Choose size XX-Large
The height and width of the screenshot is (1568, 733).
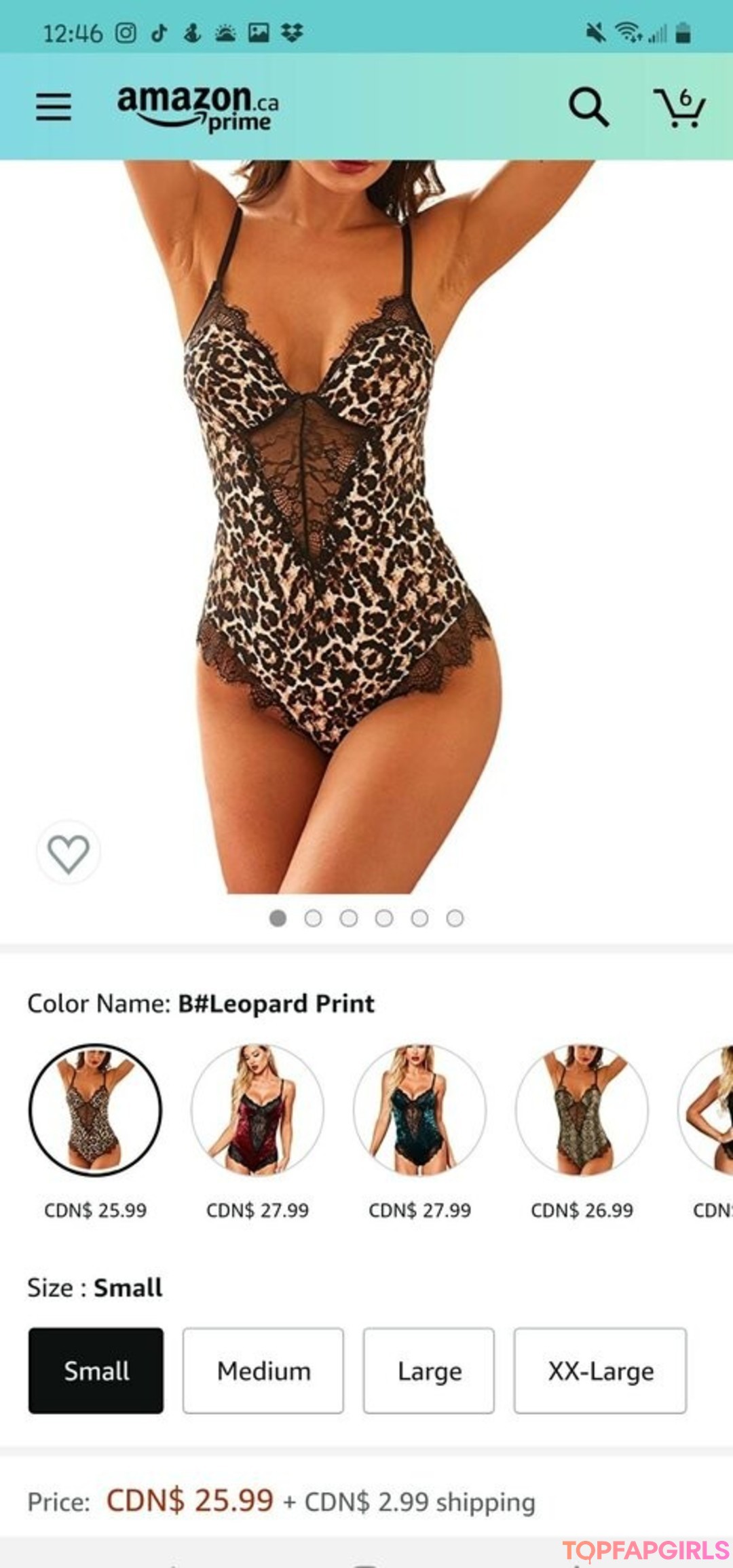tap(601, 1371)
